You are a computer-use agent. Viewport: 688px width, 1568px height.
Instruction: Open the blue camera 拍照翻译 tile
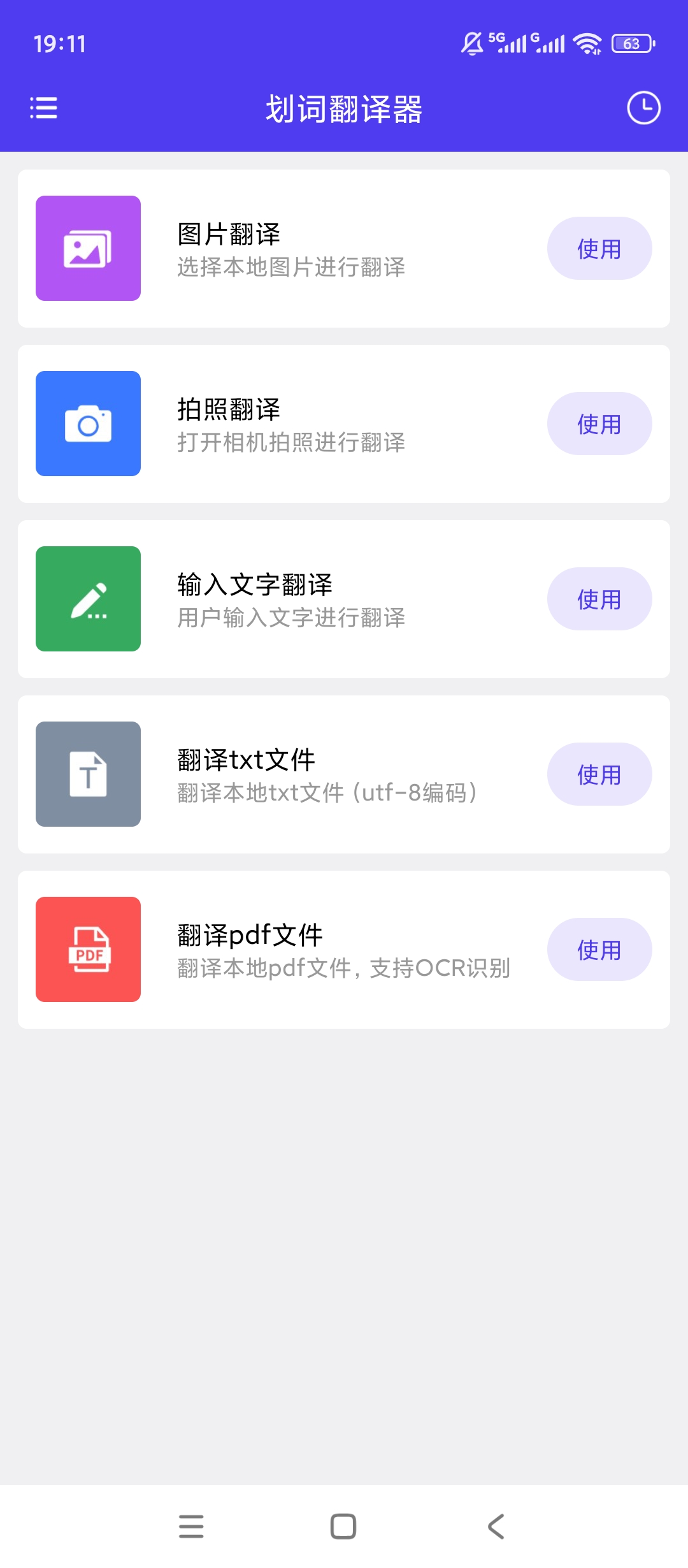pos(88,424)
